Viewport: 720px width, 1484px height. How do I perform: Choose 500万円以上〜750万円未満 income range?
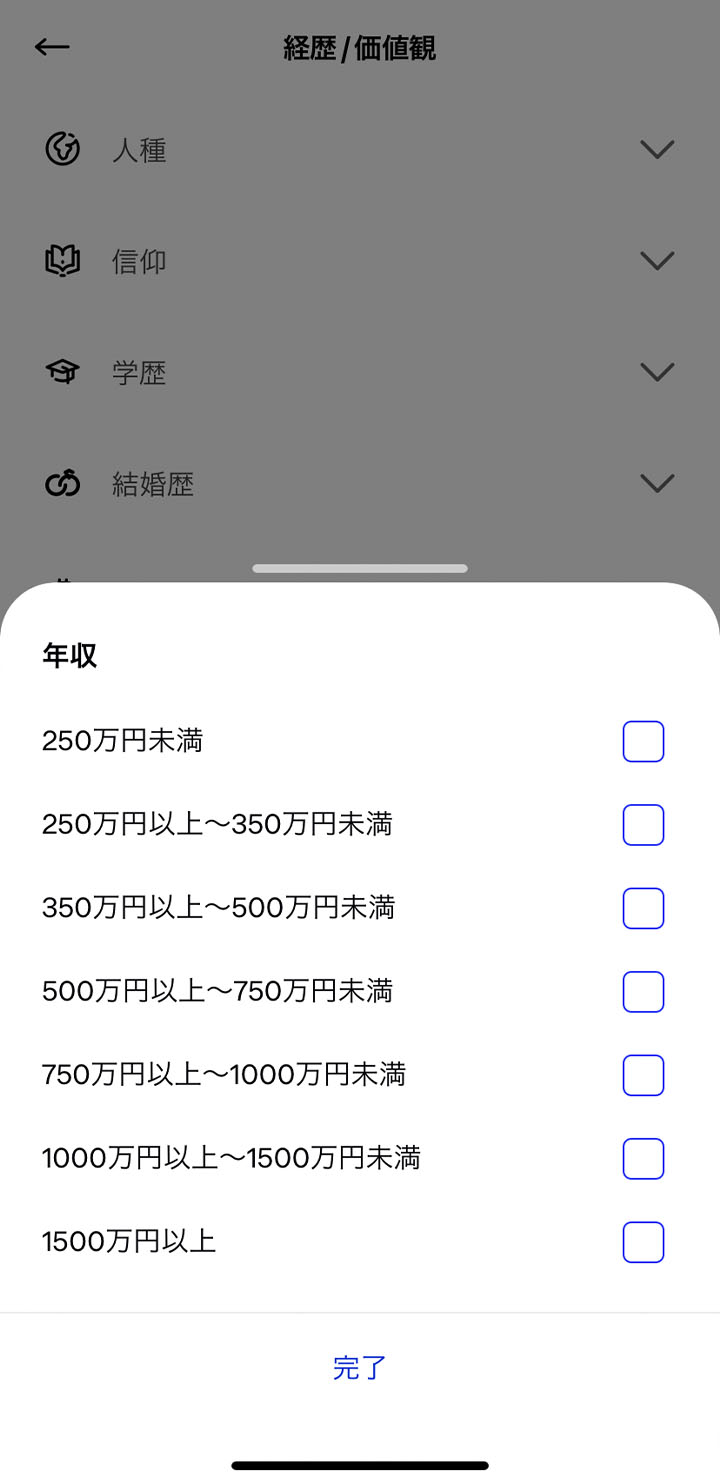pos(643,991)
